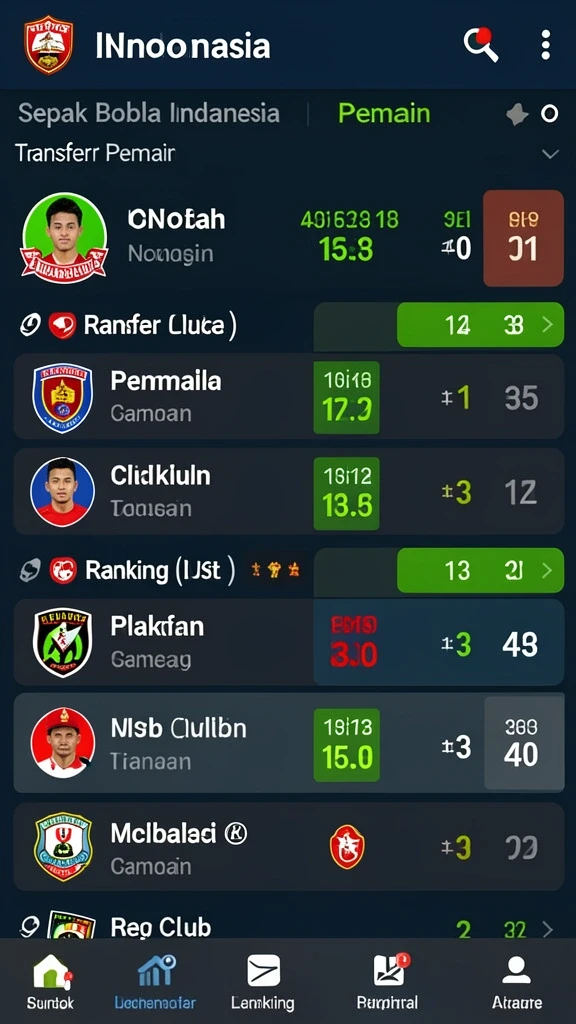Viewport: 576px width, 1024px height.
Task: Open the Mclbalaci row
Action: 288,847
